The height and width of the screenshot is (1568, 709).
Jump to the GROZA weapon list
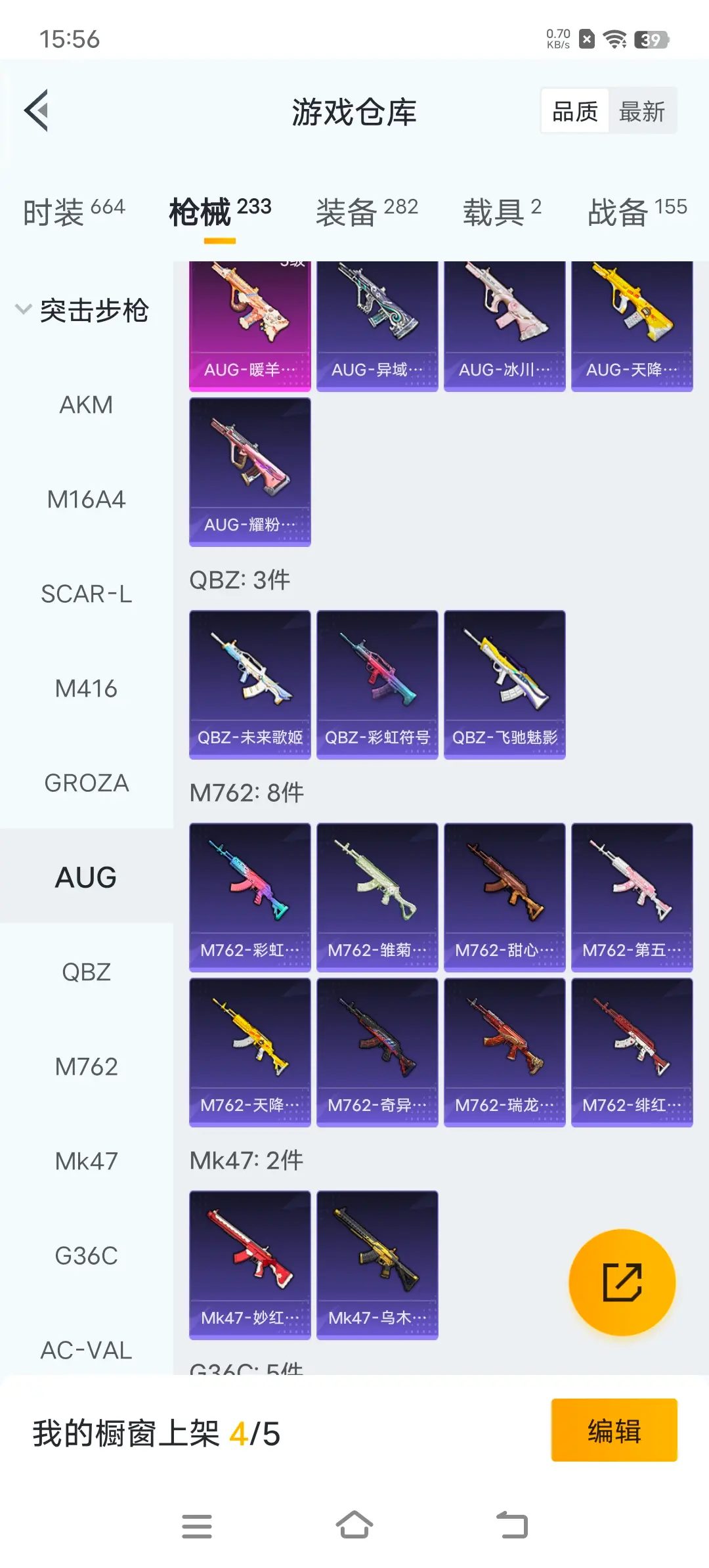(86, 783)
